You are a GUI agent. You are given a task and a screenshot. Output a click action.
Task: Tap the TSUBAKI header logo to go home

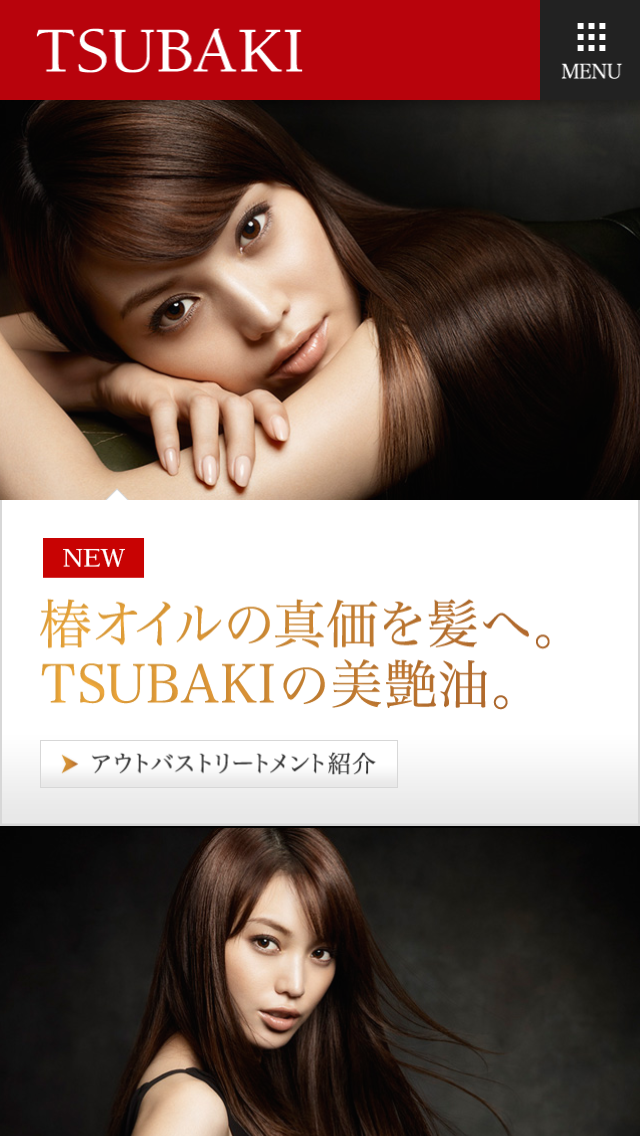tap(170, 51)
